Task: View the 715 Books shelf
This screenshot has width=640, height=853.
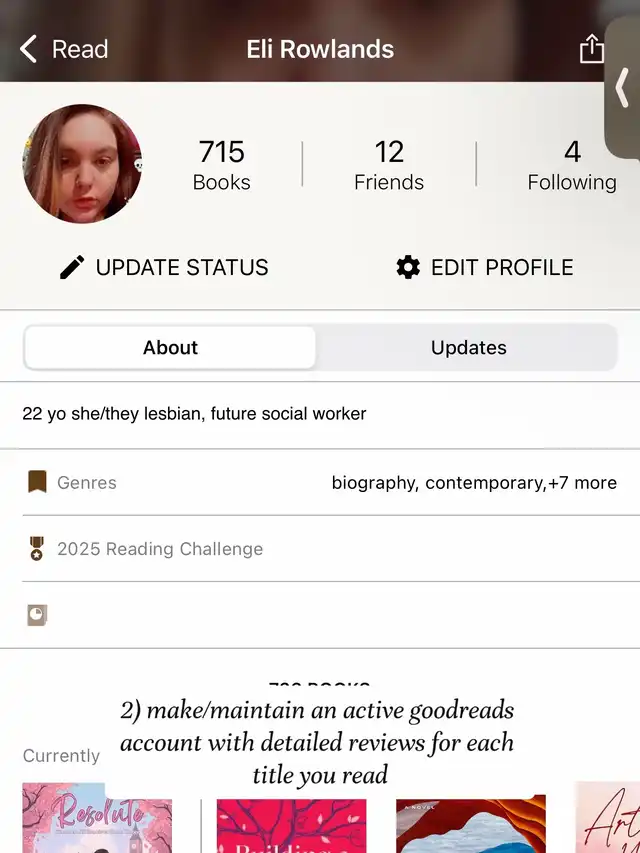Action: tap(222, 165)
